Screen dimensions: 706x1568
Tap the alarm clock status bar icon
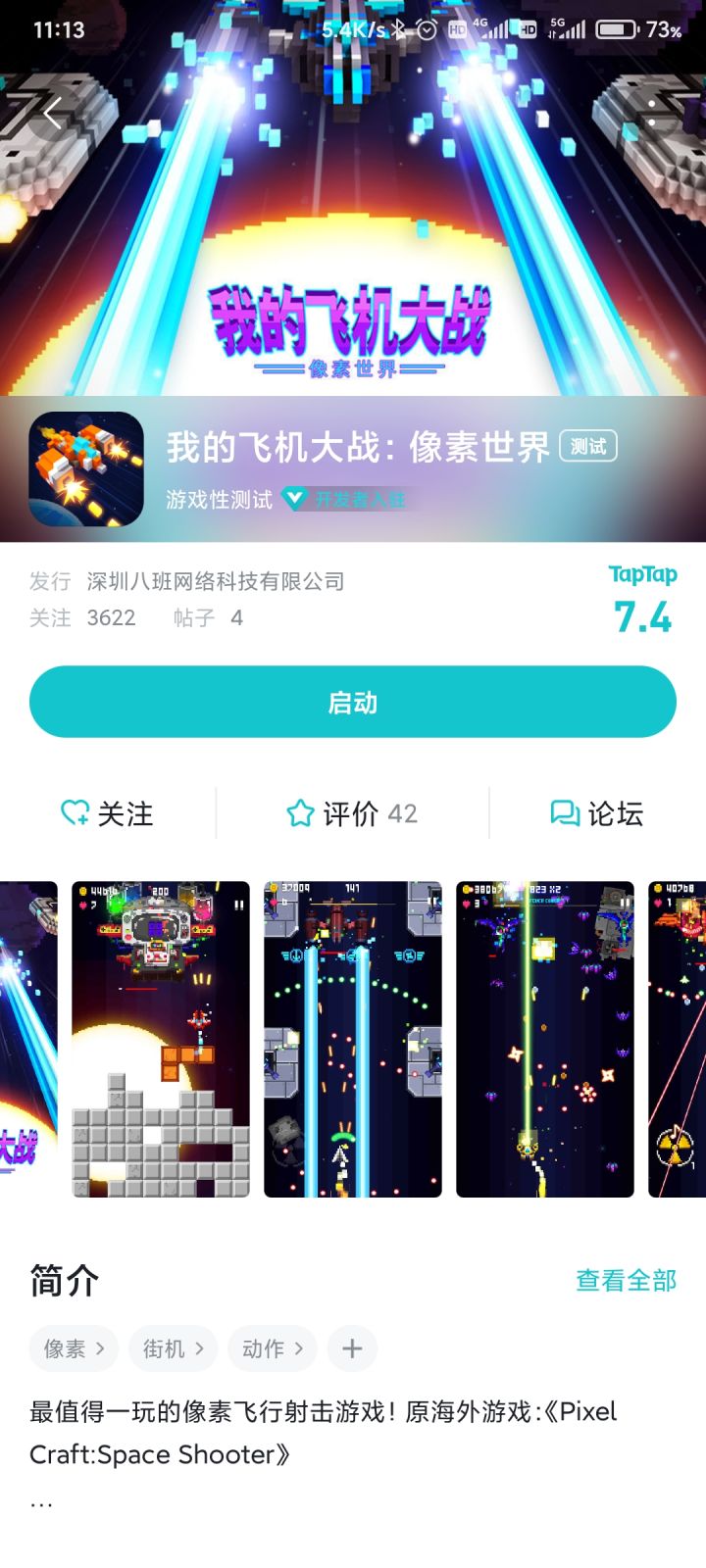pos(426,29)
